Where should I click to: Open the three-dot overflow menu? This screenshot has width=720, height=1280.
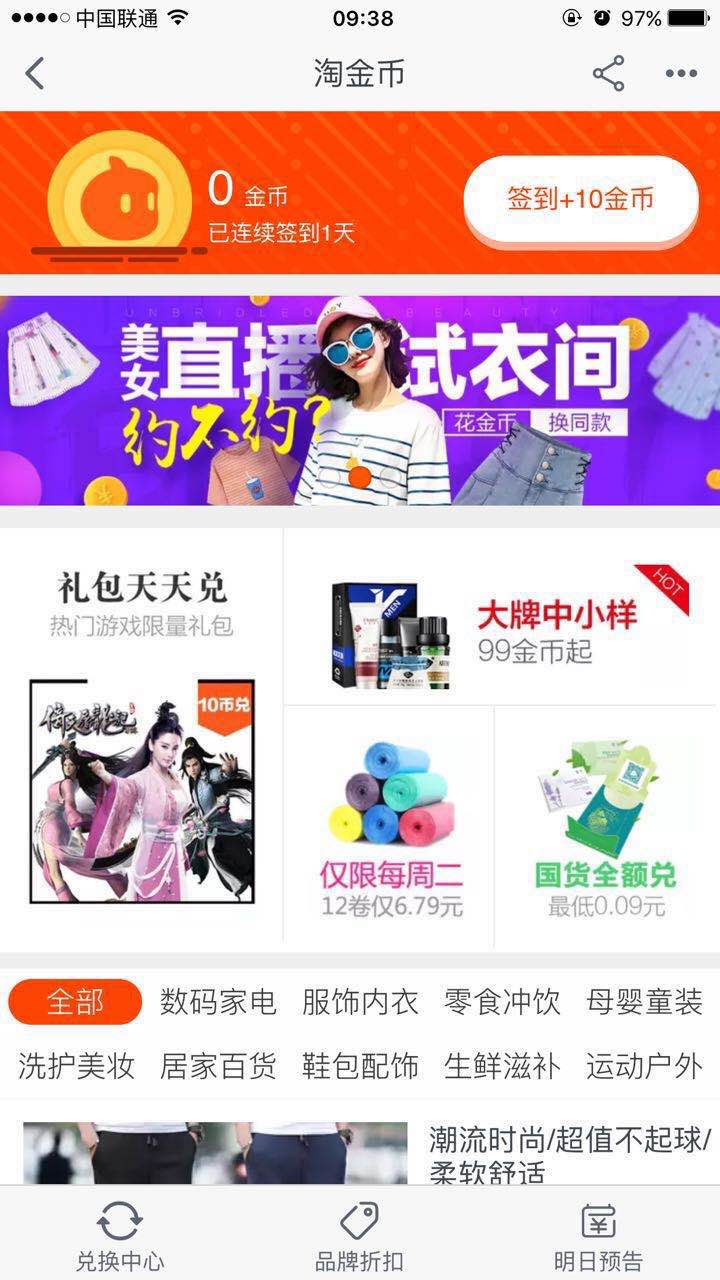681,74
